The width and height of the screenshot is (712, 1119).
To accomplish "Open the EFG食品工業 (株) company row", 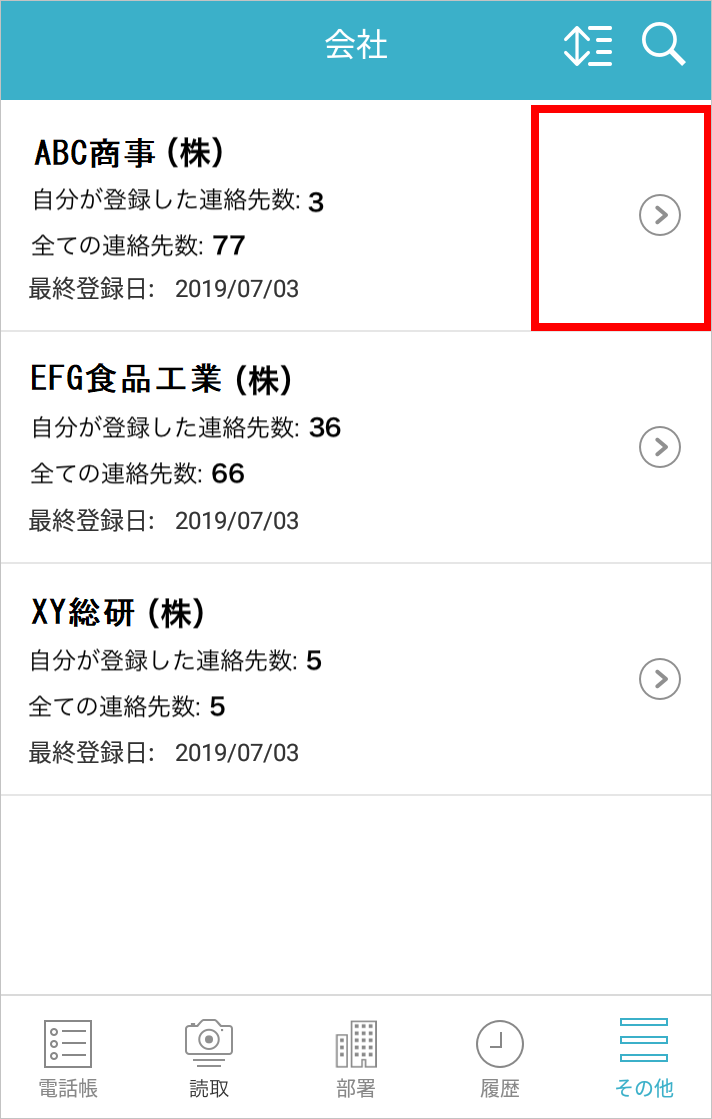I will click(x=270, y=447).
